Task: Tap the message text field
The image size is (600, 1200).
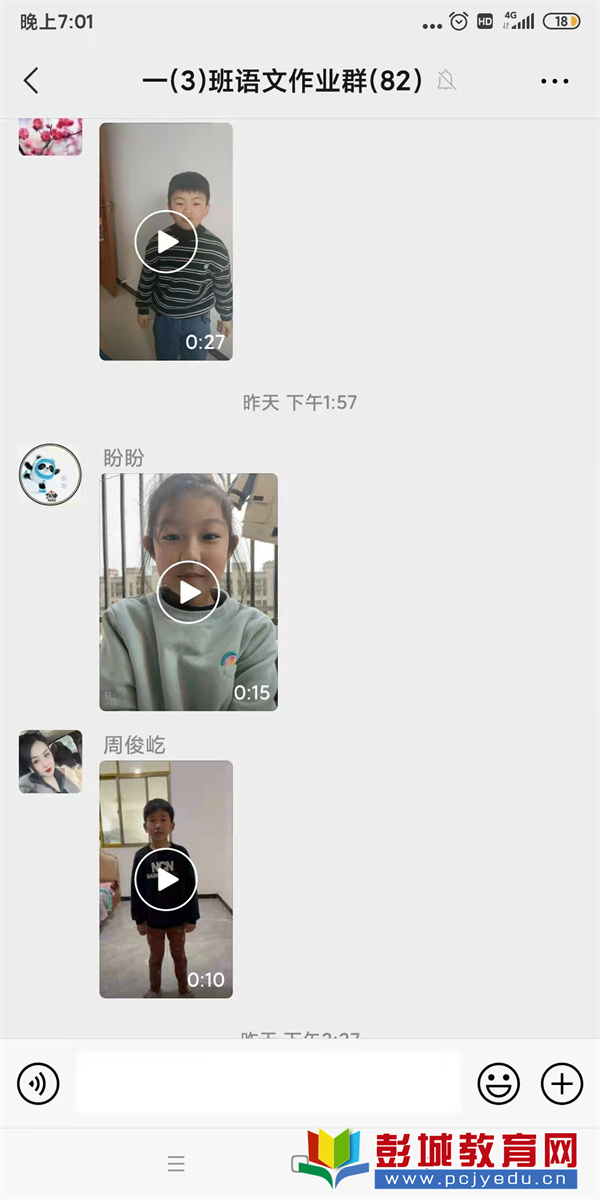Action: pos(268,1082)
